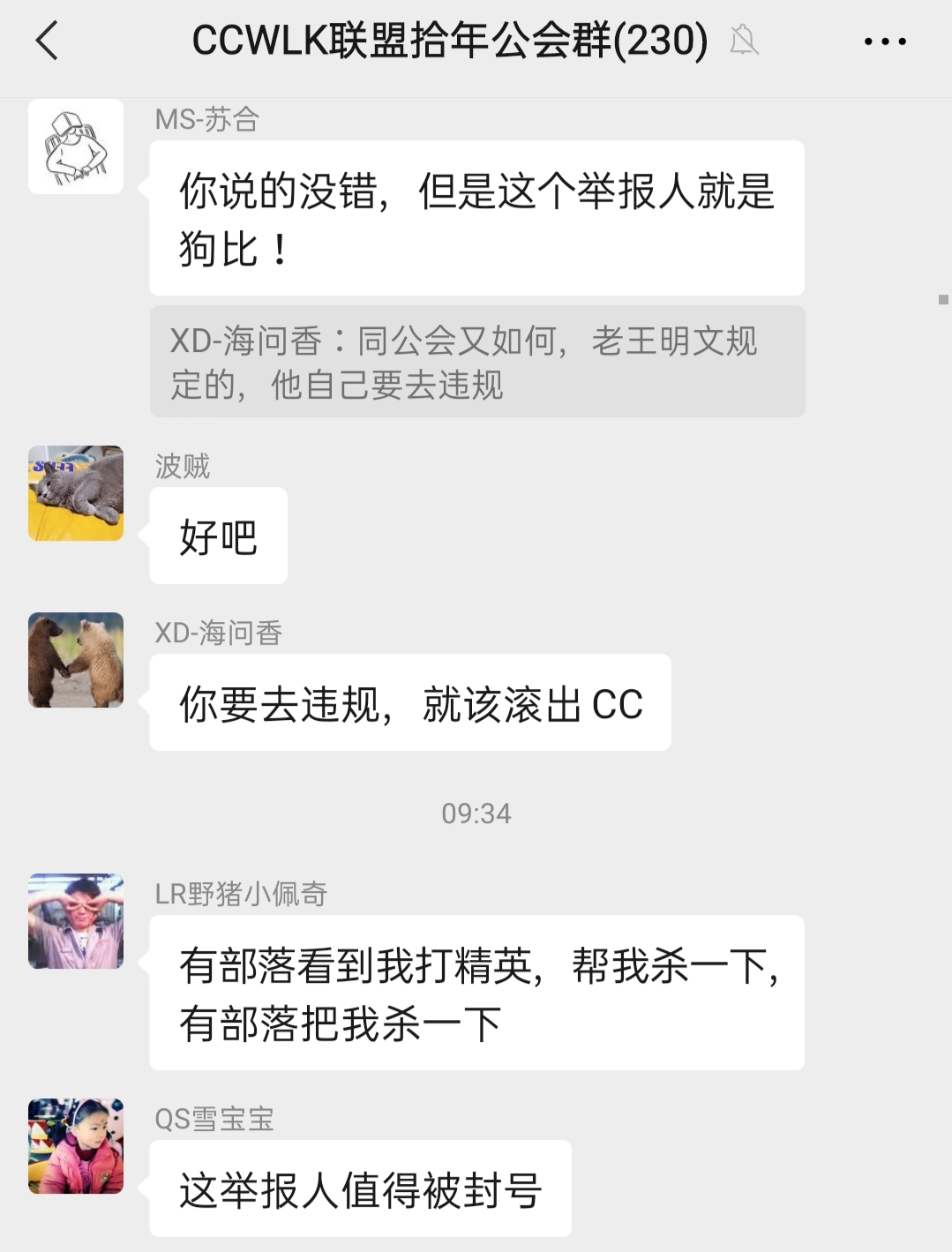This screenshot has height=1252, width=952.
Task: Go back from the group chat
Action: pos(48,41)
